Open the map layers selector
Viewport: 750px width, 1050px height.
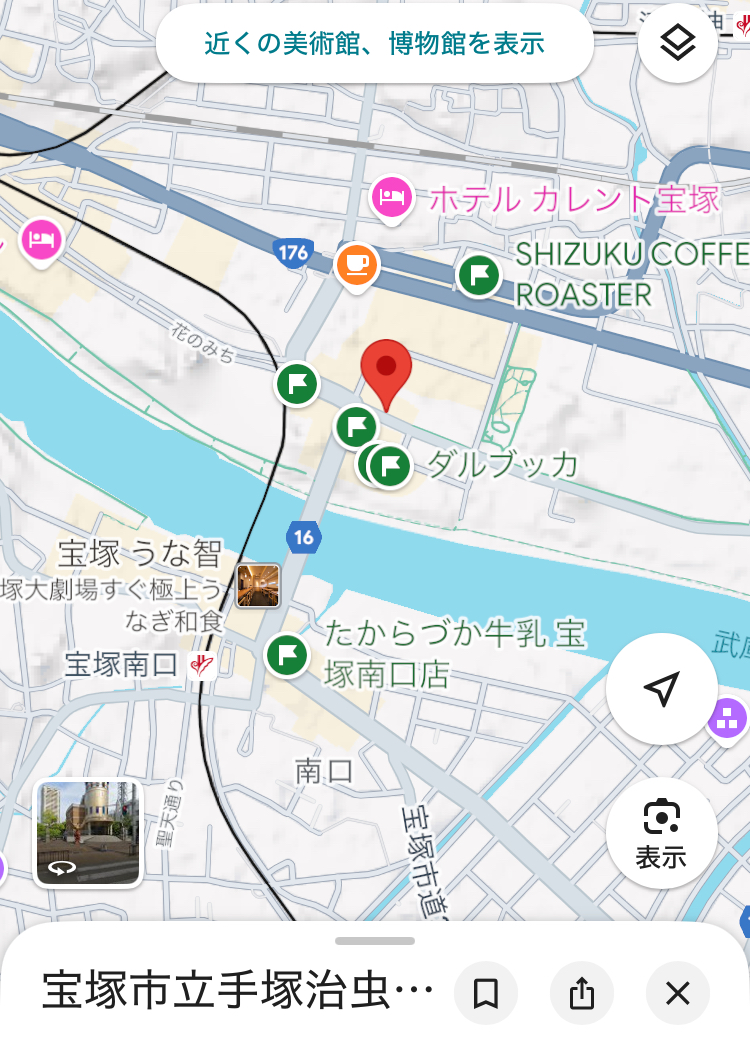677,44
